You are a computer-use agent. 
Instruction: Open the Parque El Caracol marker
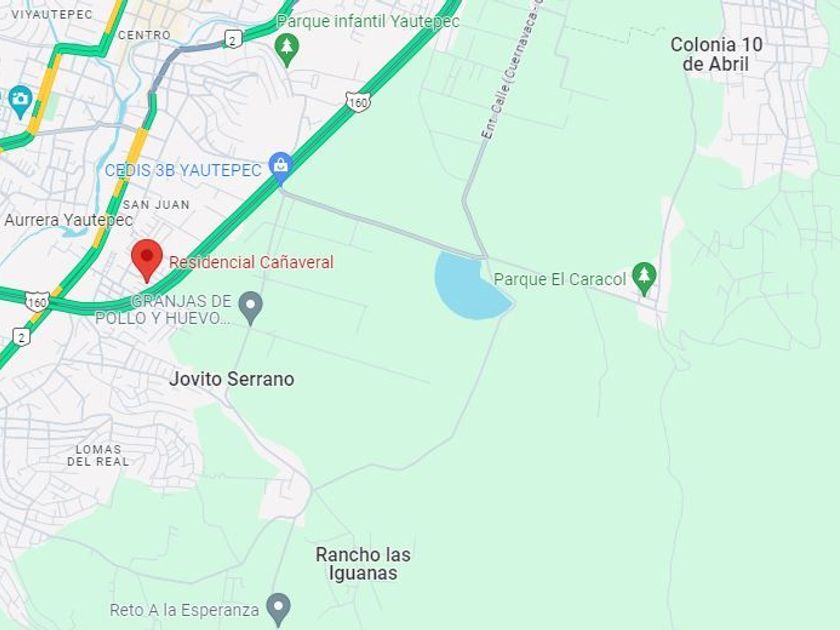644,278
